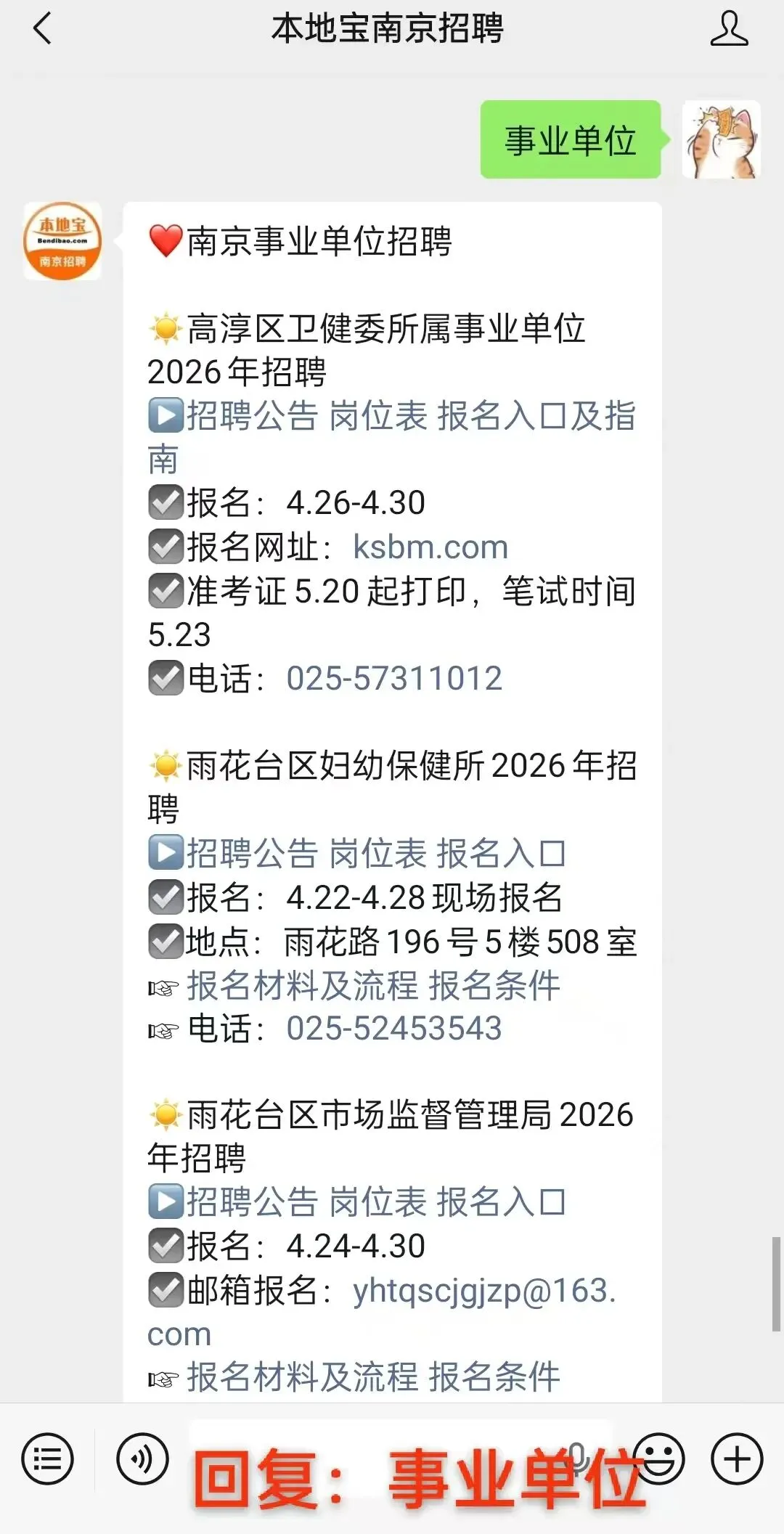This screenshot has height=1534, width=784.
Task: Focus the message input field
Action: [401, 1458]
